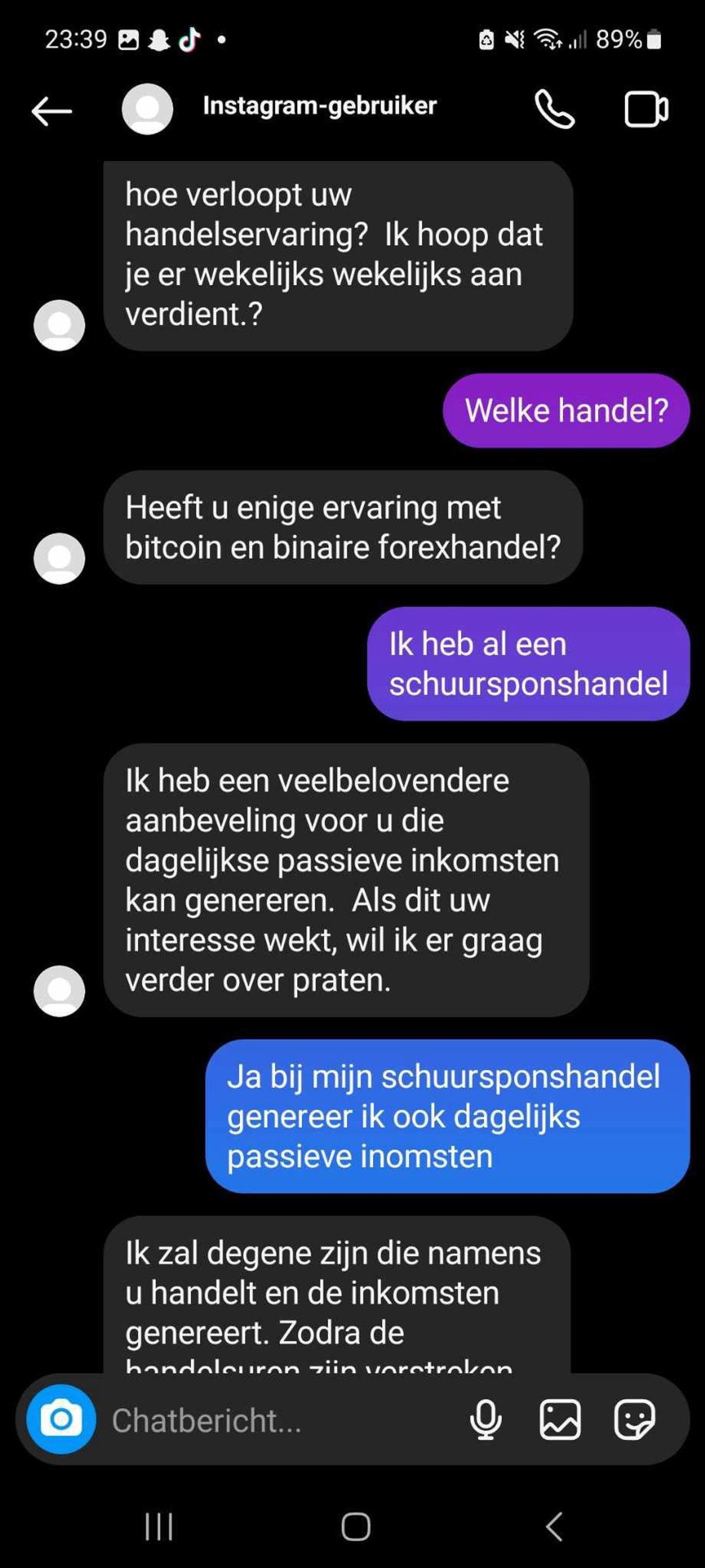Image resolution: width=705 pixels, height=1568 pixels.
Task: Open the sticker picker
Action: point(634,1420)
